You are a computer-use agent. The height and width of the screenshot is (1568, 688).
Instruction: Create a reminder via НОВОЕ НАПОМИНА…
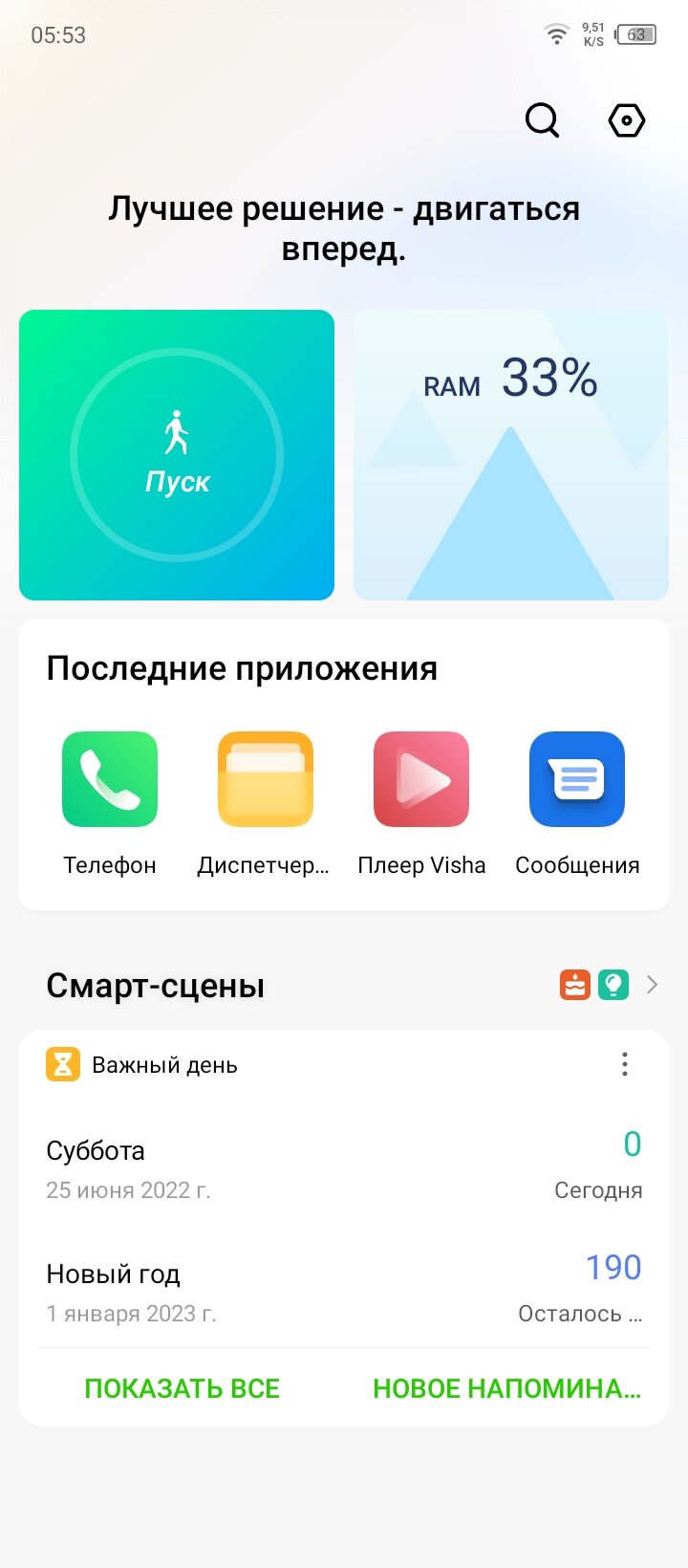pos(506,1388)
